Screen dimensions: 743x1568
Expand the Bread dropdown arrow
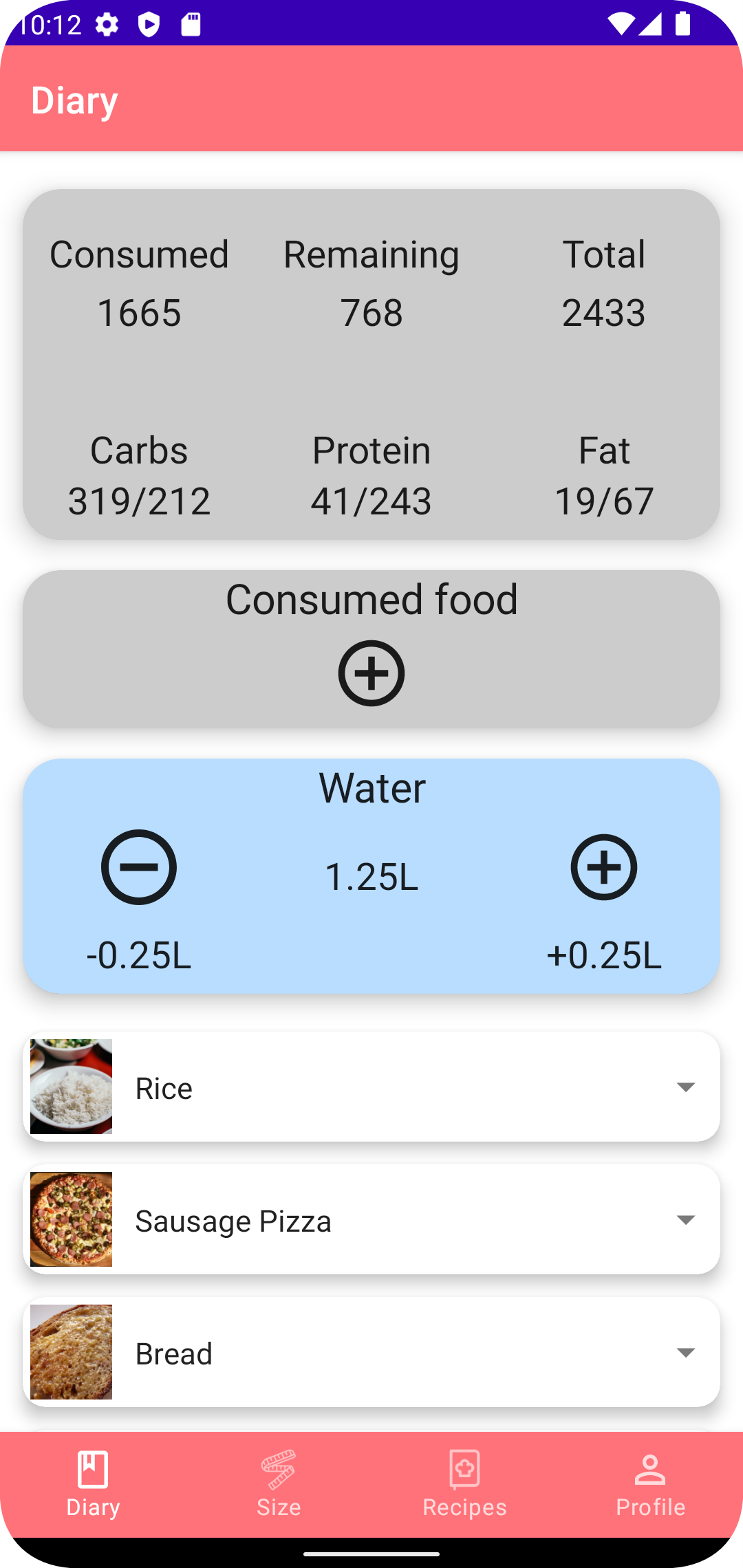click(x=687, y=1353)
